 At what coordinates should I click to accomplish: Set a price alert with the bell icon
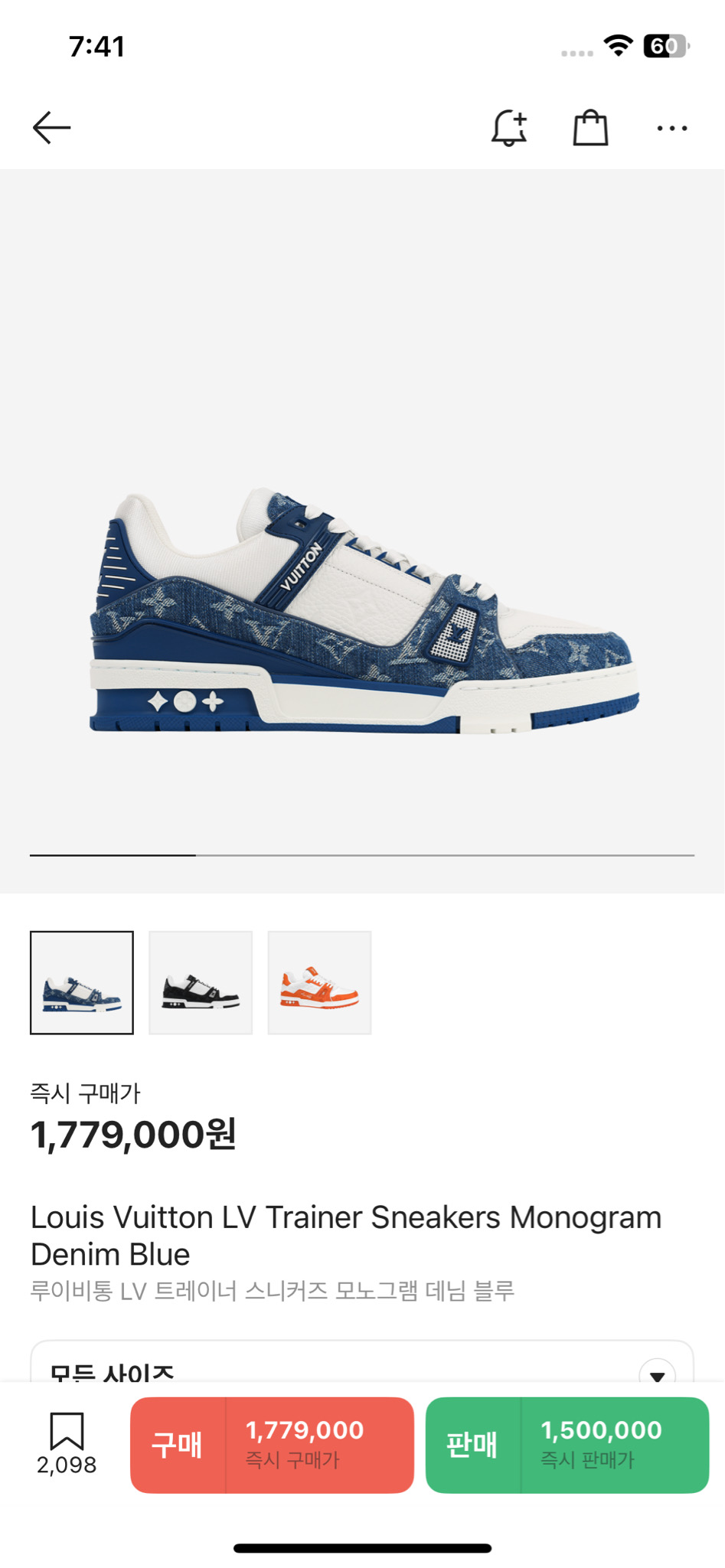(x=509, y=128)
